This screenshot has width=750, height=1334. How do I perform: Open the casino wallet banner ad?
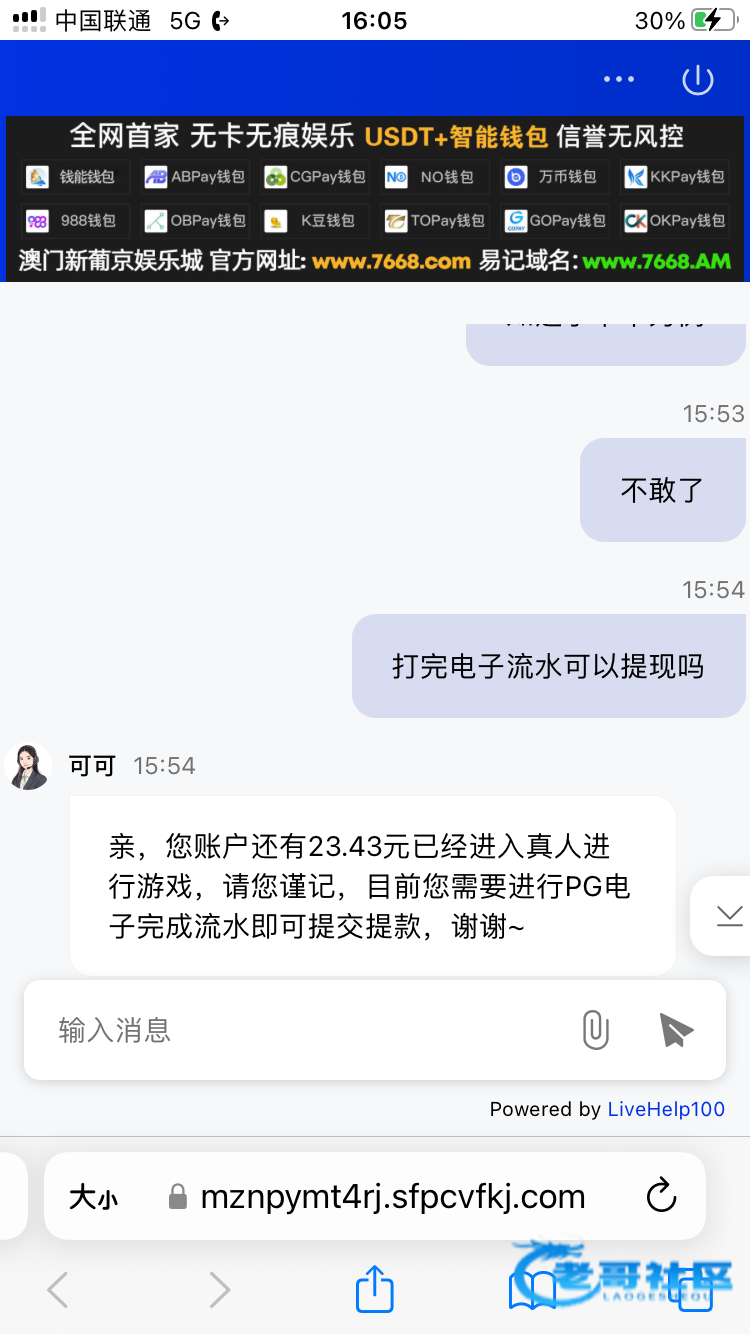point(375,198)
